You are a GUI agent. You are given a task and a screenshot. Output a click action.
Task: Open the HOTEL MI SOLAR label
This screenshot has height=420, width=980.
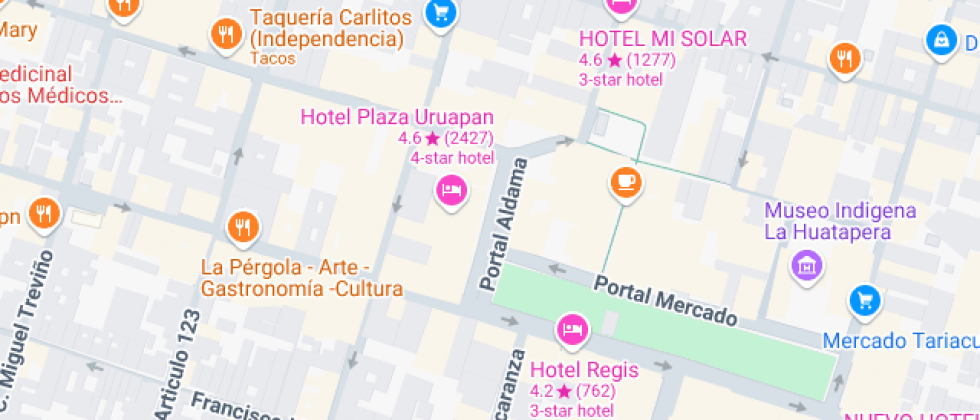(x=663, y=39)
